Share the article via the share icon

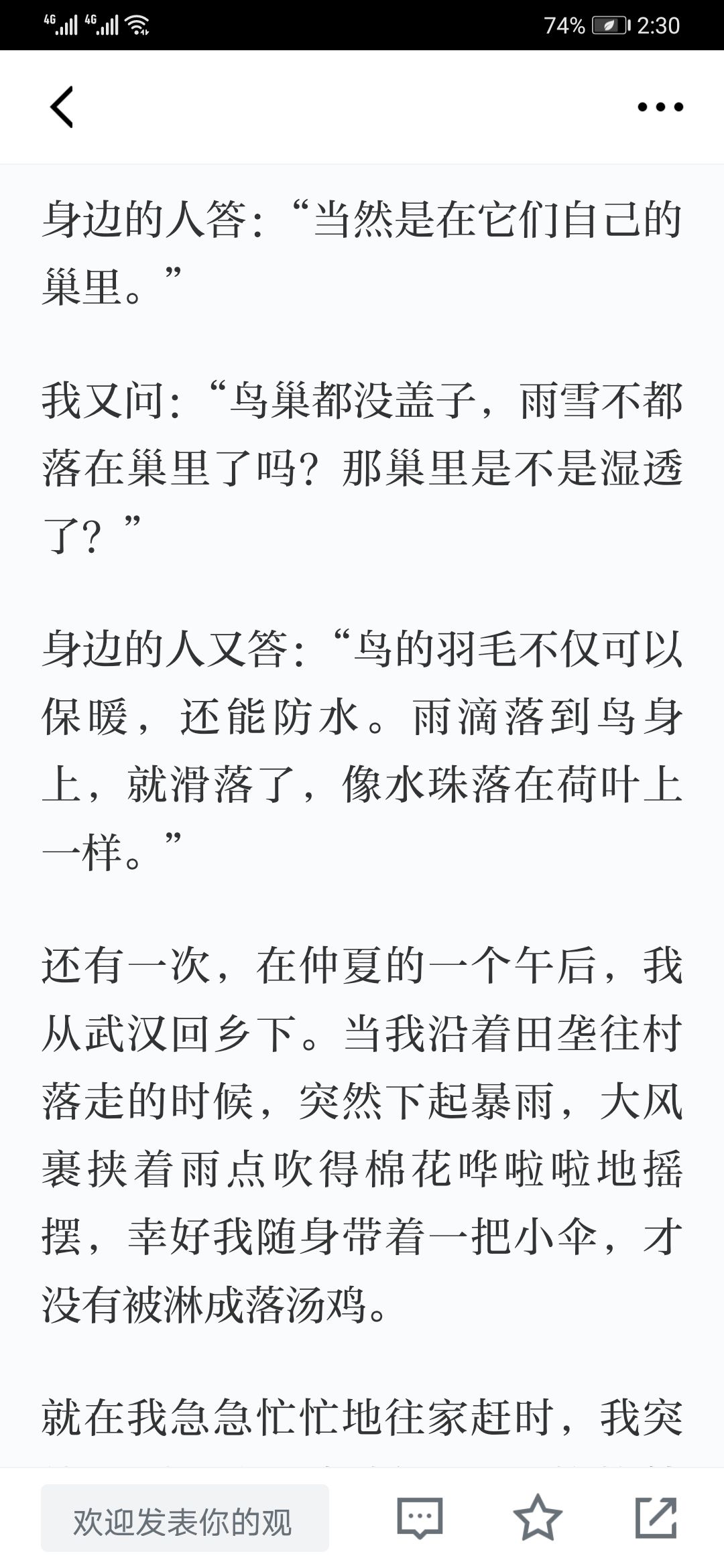pos(656,1517)
